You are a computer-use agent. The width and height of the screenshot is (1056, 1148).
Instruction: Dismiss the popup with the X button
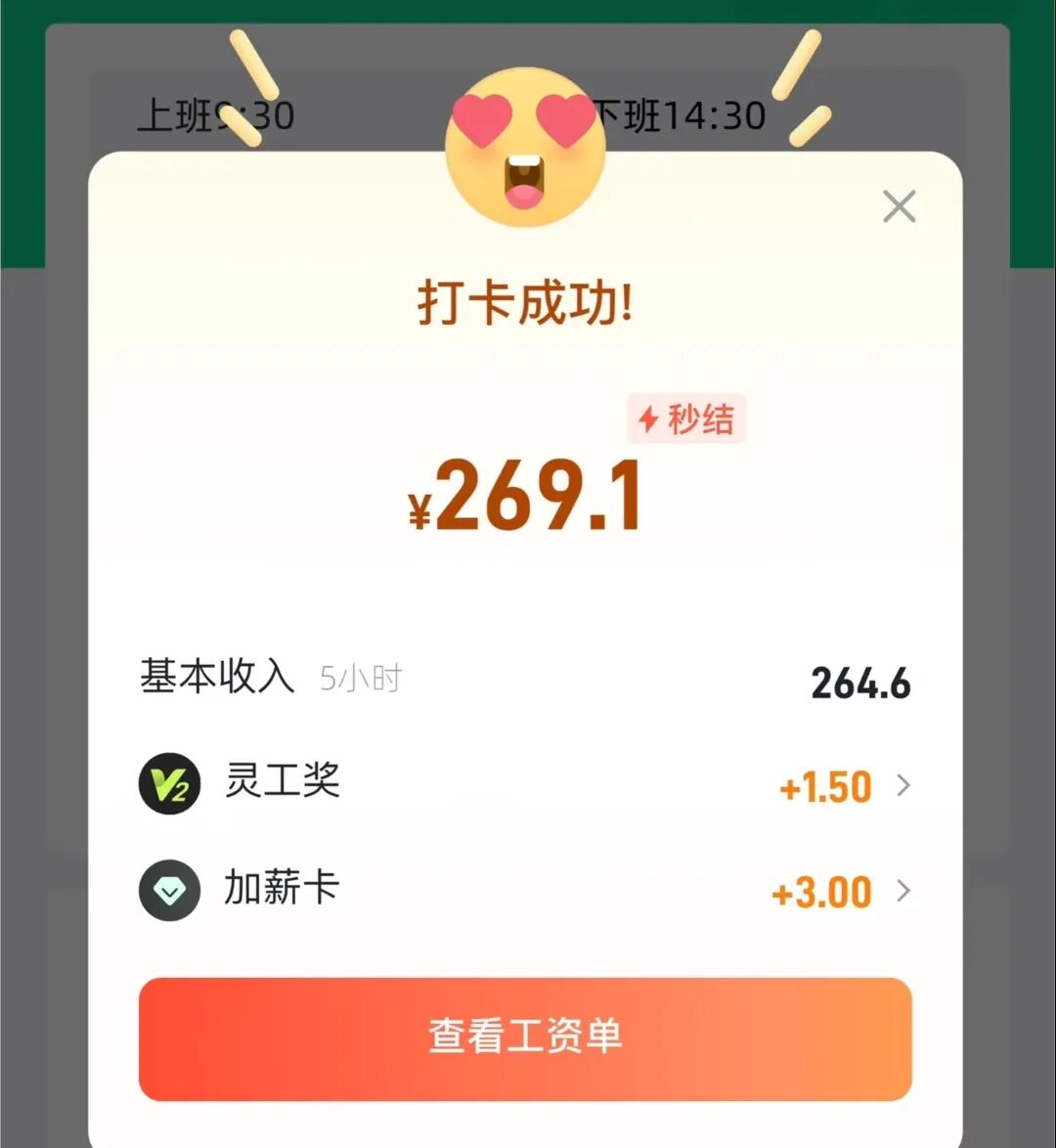899,206
